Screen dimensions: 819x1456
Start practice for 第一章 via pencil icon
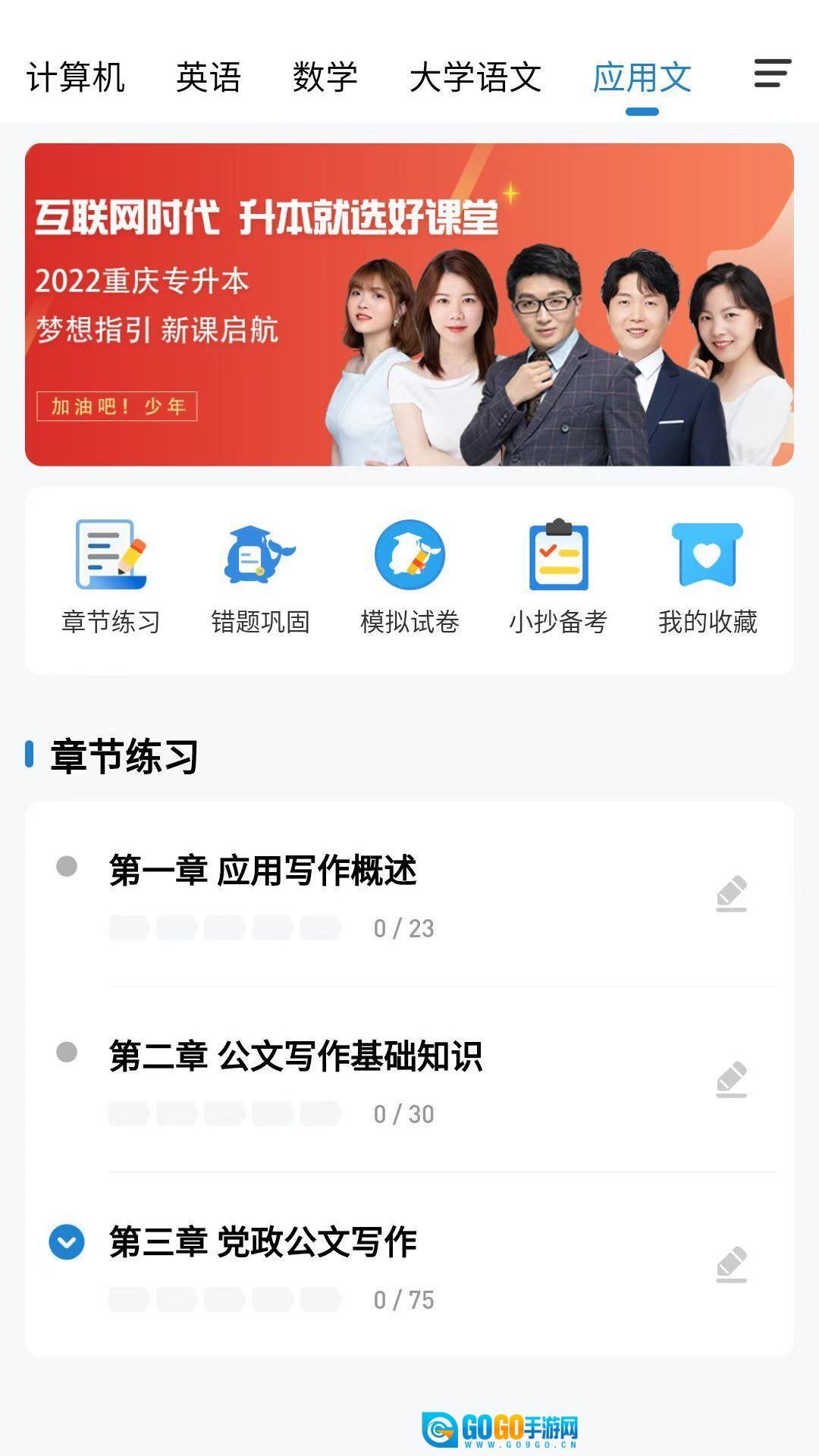coord(732,893)
